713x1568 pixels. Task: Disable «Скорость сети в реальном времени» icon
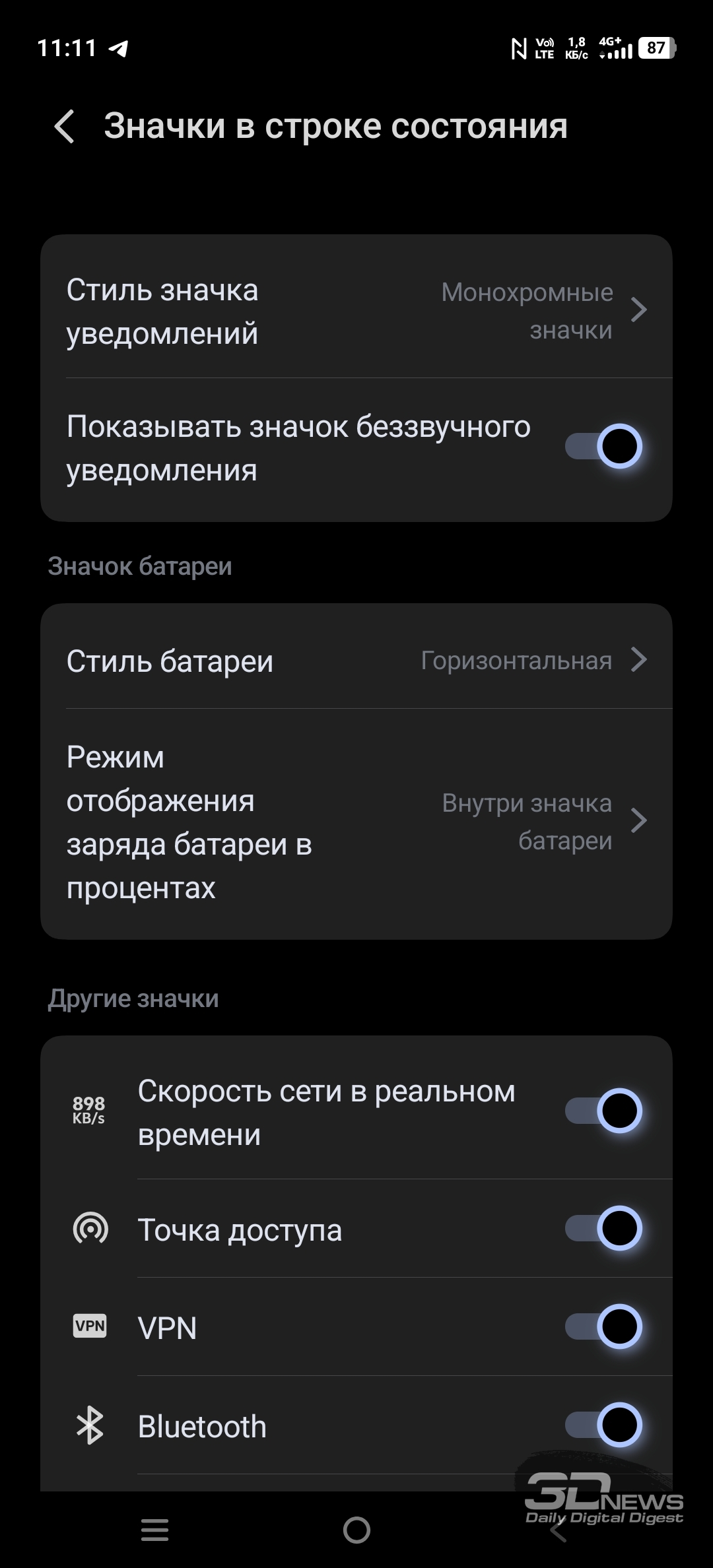tap(603, 1111)
